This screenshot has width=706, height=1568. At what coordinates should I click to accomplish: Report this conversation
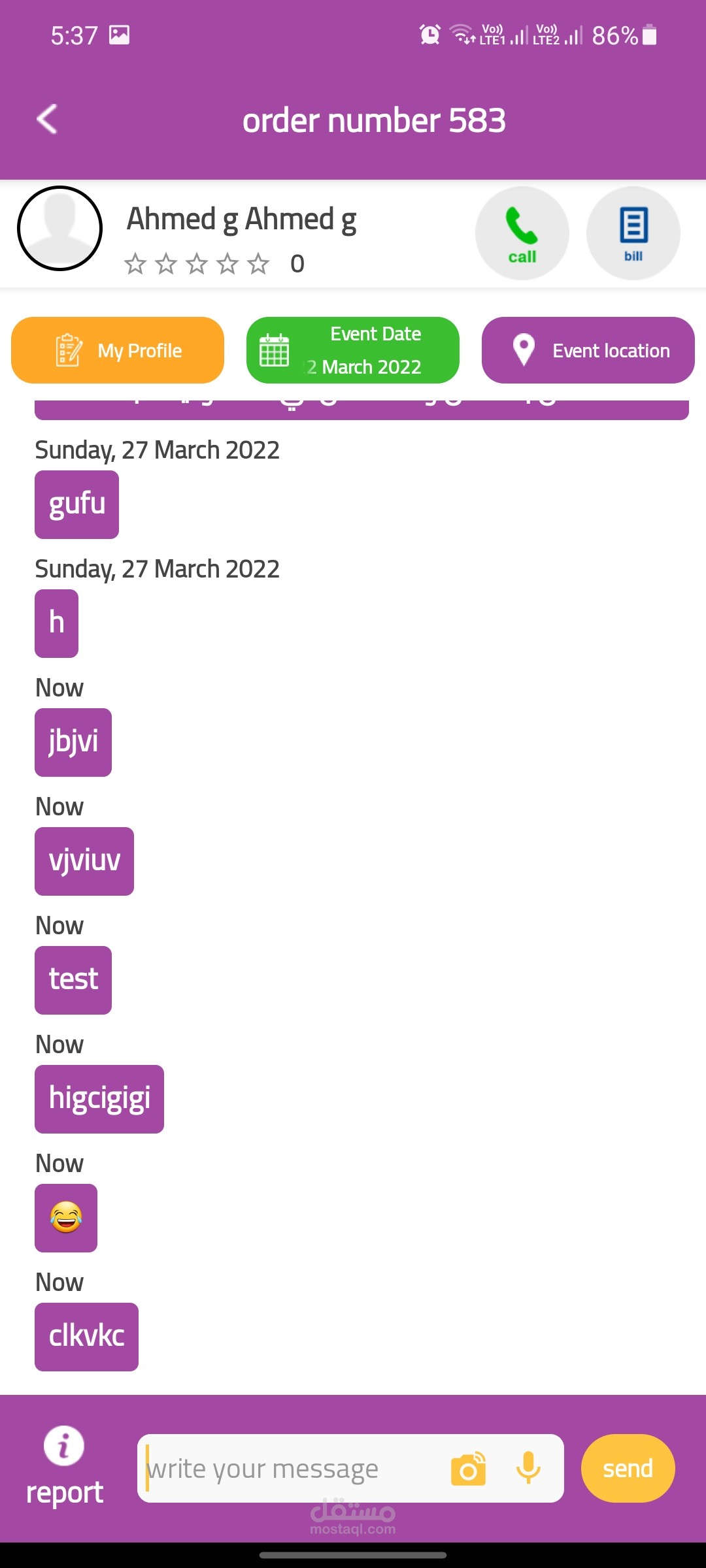click(64, 1467)
